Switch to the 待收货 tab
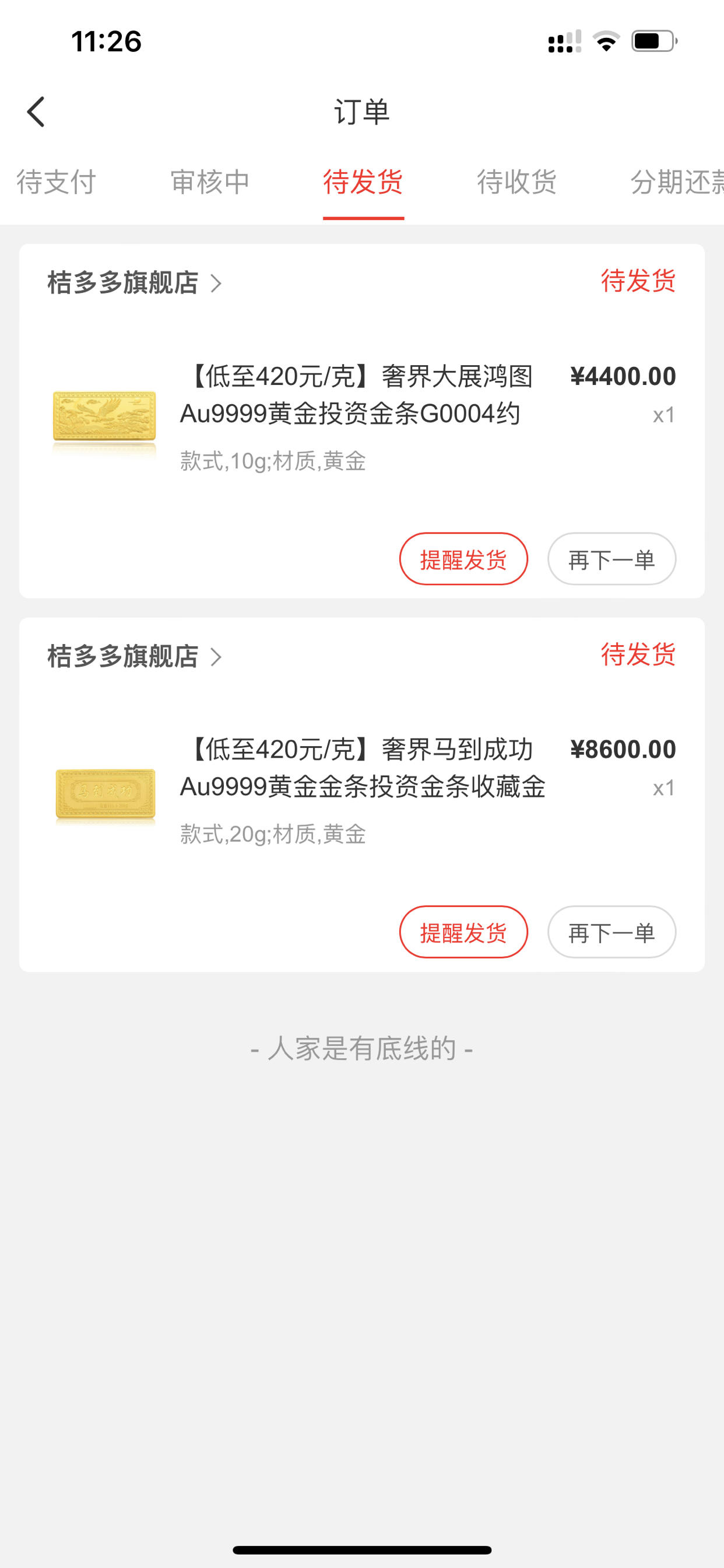This screenshot has height=1568, width=724. tap(516, 182)
